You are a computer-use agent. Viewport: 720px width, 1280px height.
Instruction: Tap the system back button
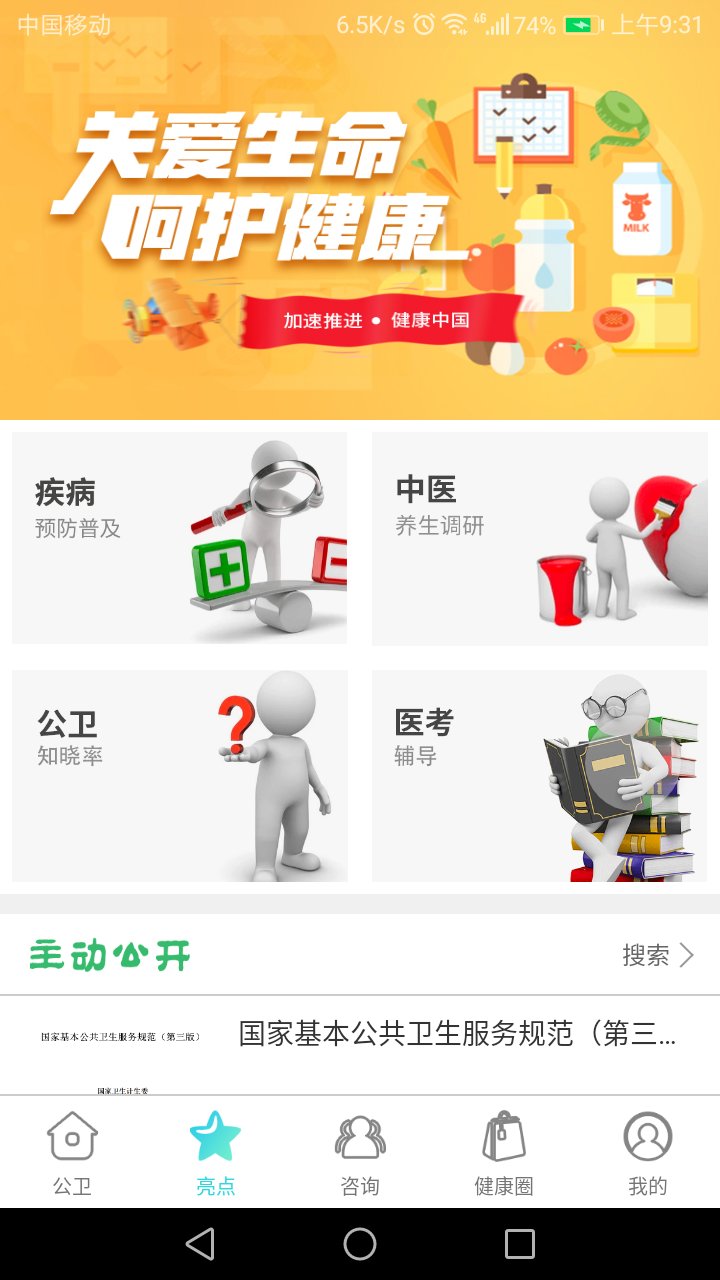[x=200, y=1244]
